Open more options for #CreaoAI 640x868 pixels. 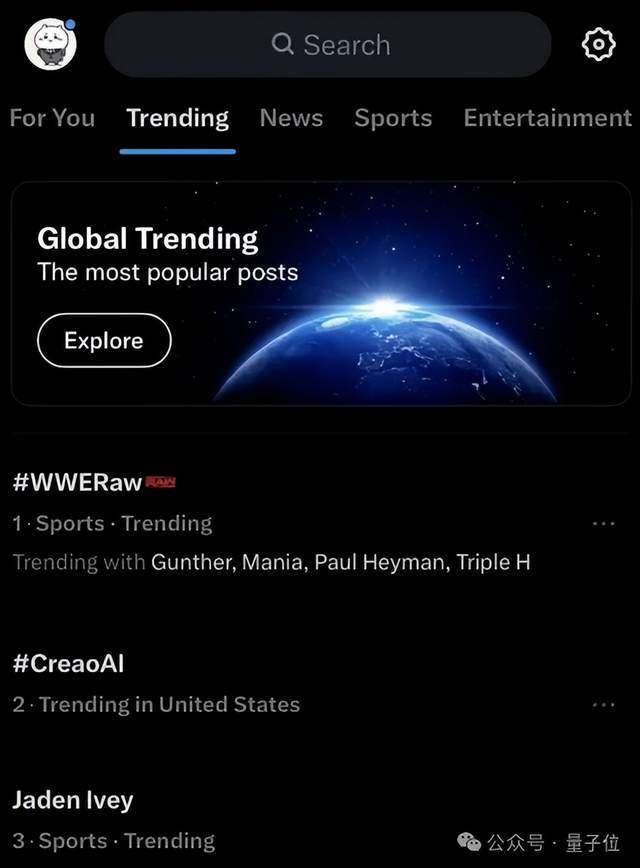[603, 704]
